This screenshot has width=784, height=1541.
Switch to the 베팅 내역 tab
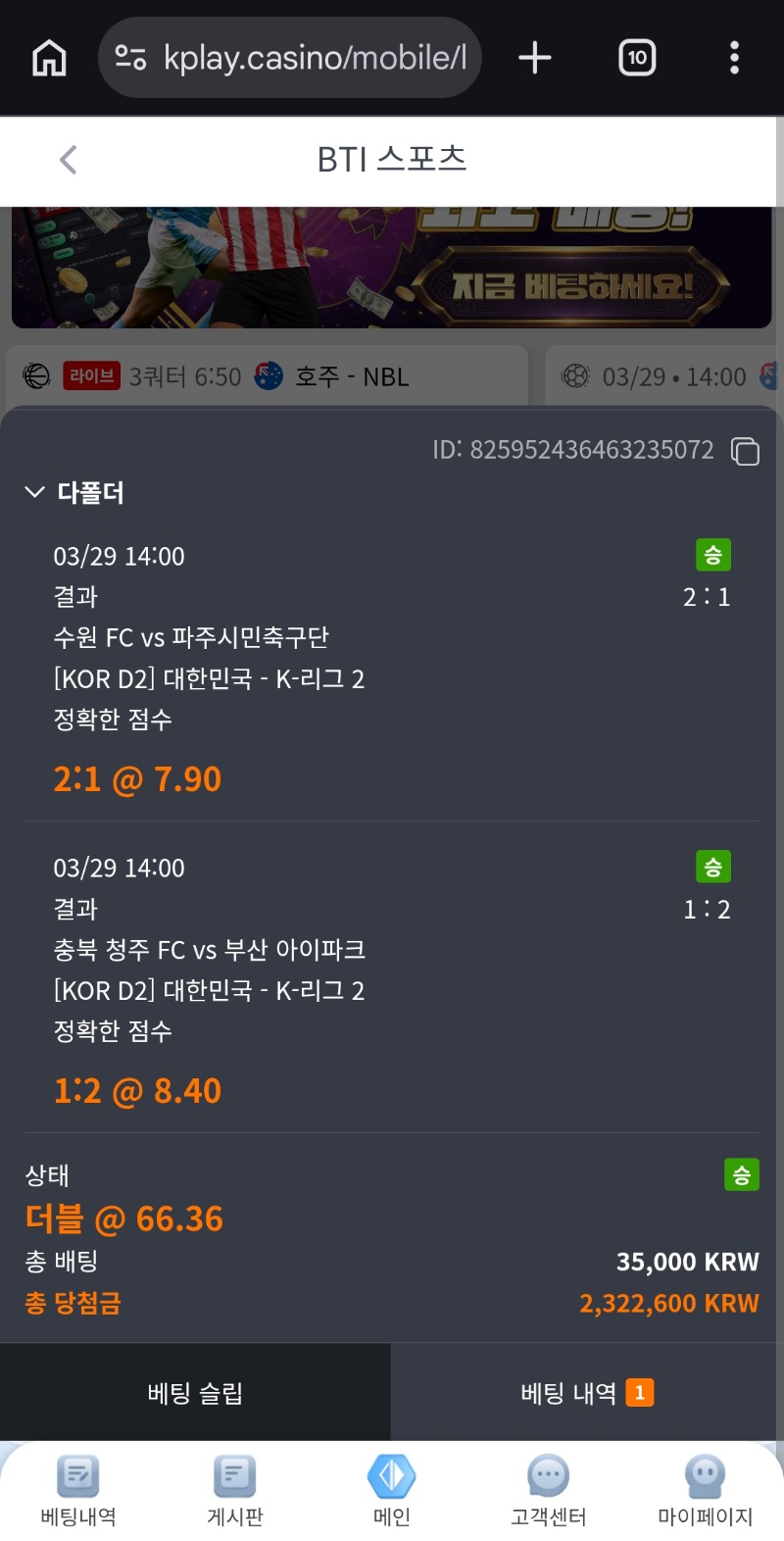click(x=586, y=1392)
